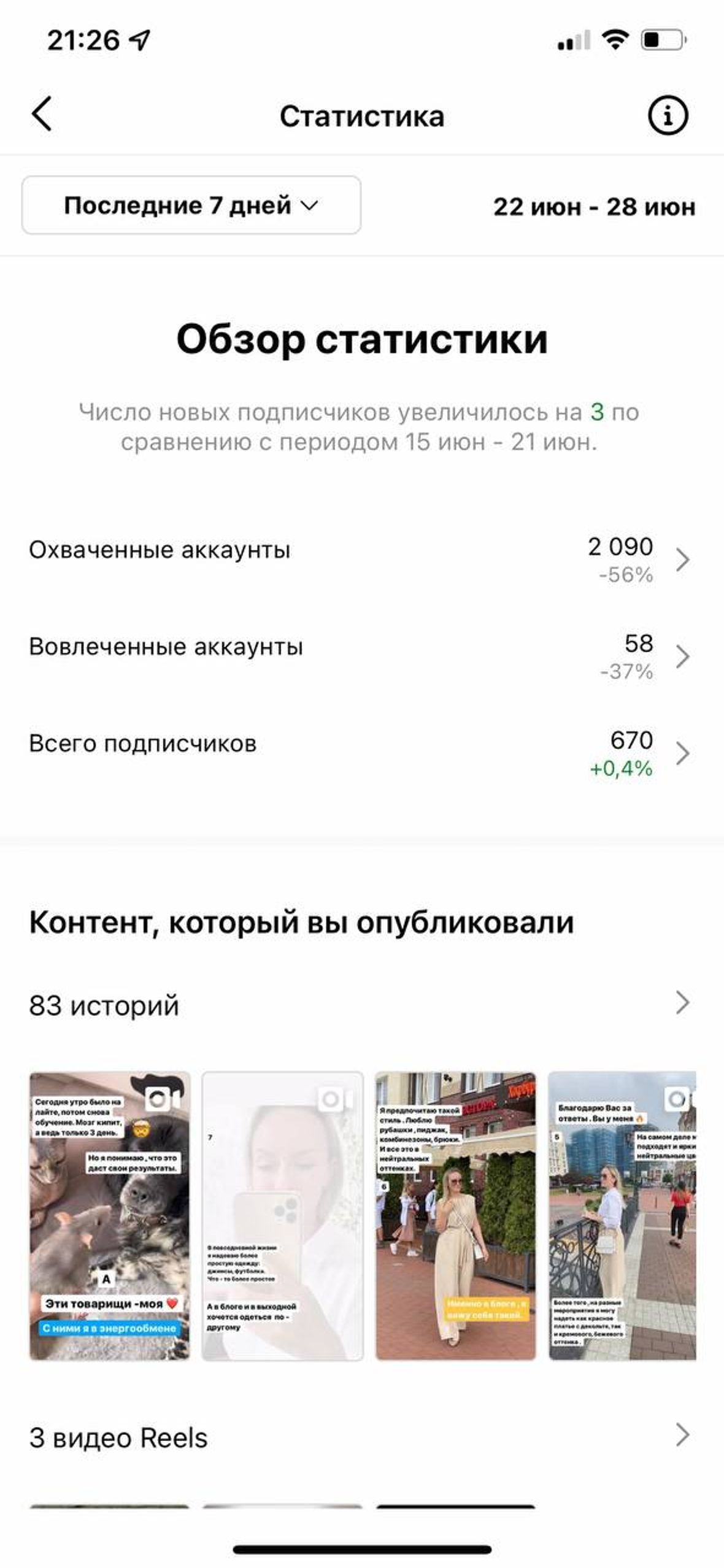Open Охваченные аккаунты details

tap(361, 559)
